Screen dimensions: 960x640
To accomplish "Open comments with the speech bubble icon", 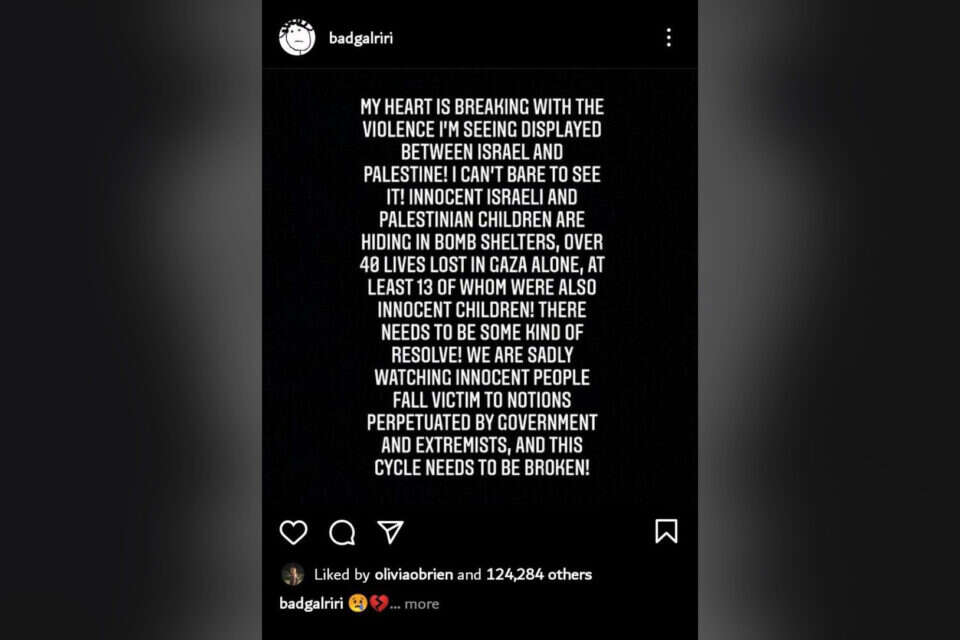I will (x=342, y=532).
